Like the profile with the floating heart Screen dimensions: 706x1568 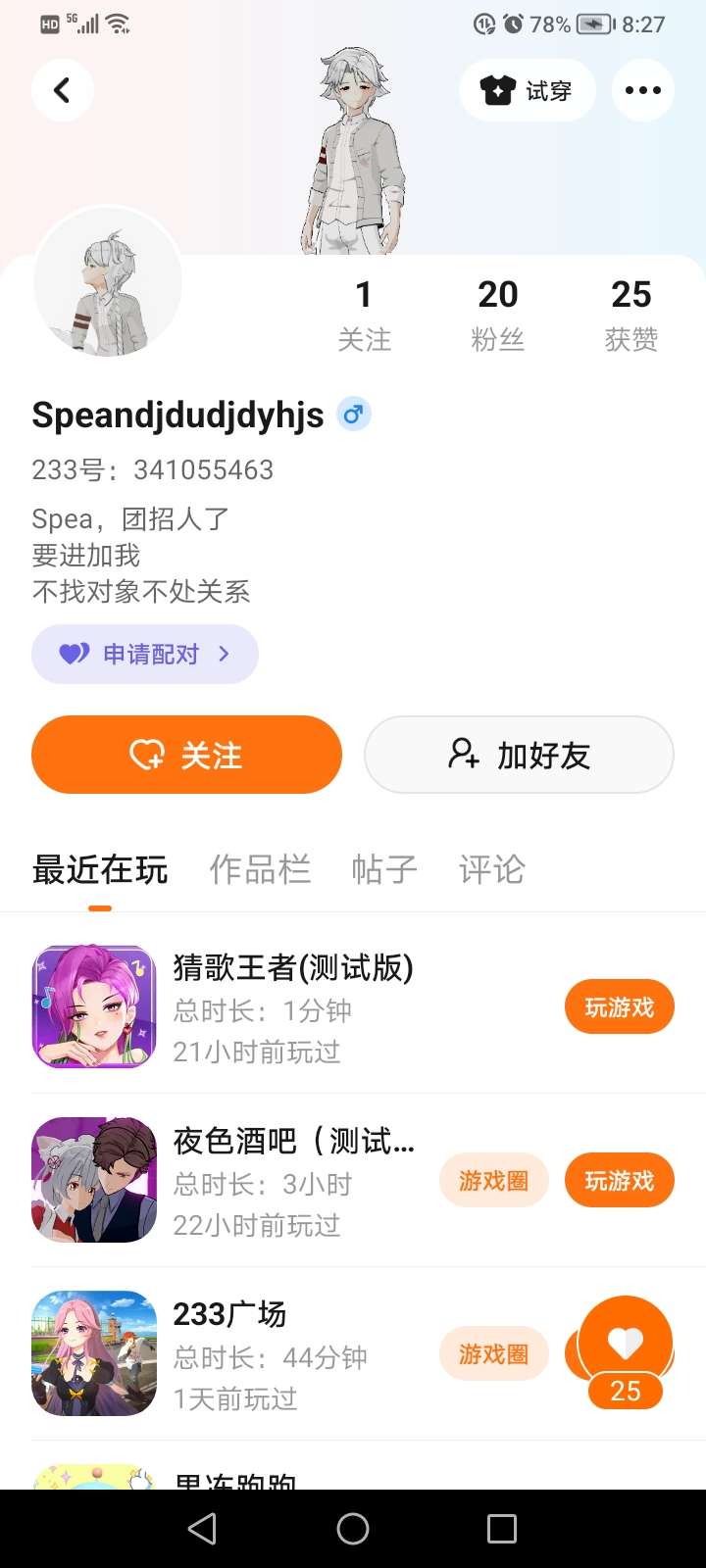coord(625,1343)
